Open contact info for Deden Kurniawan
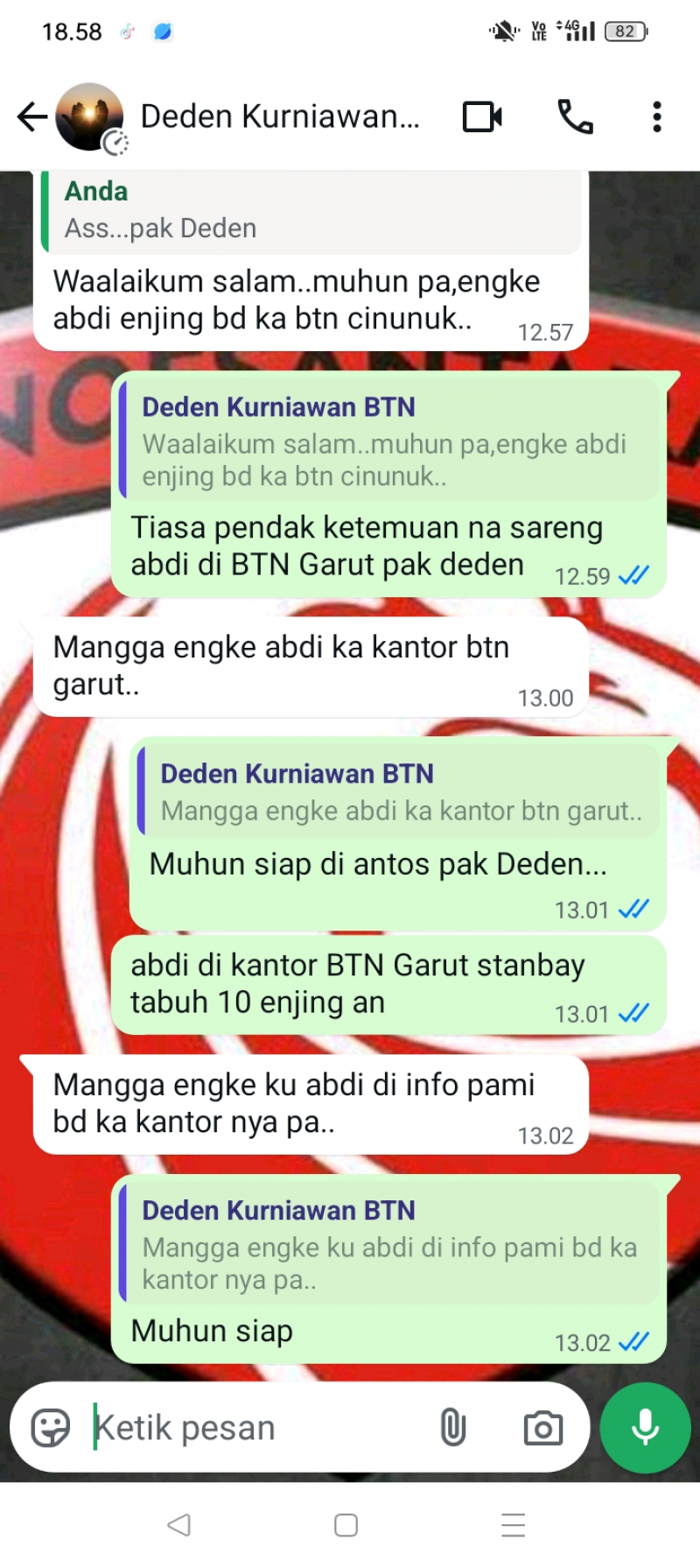This screenshot has width=700, height=1568. click(x=280, y=116)
